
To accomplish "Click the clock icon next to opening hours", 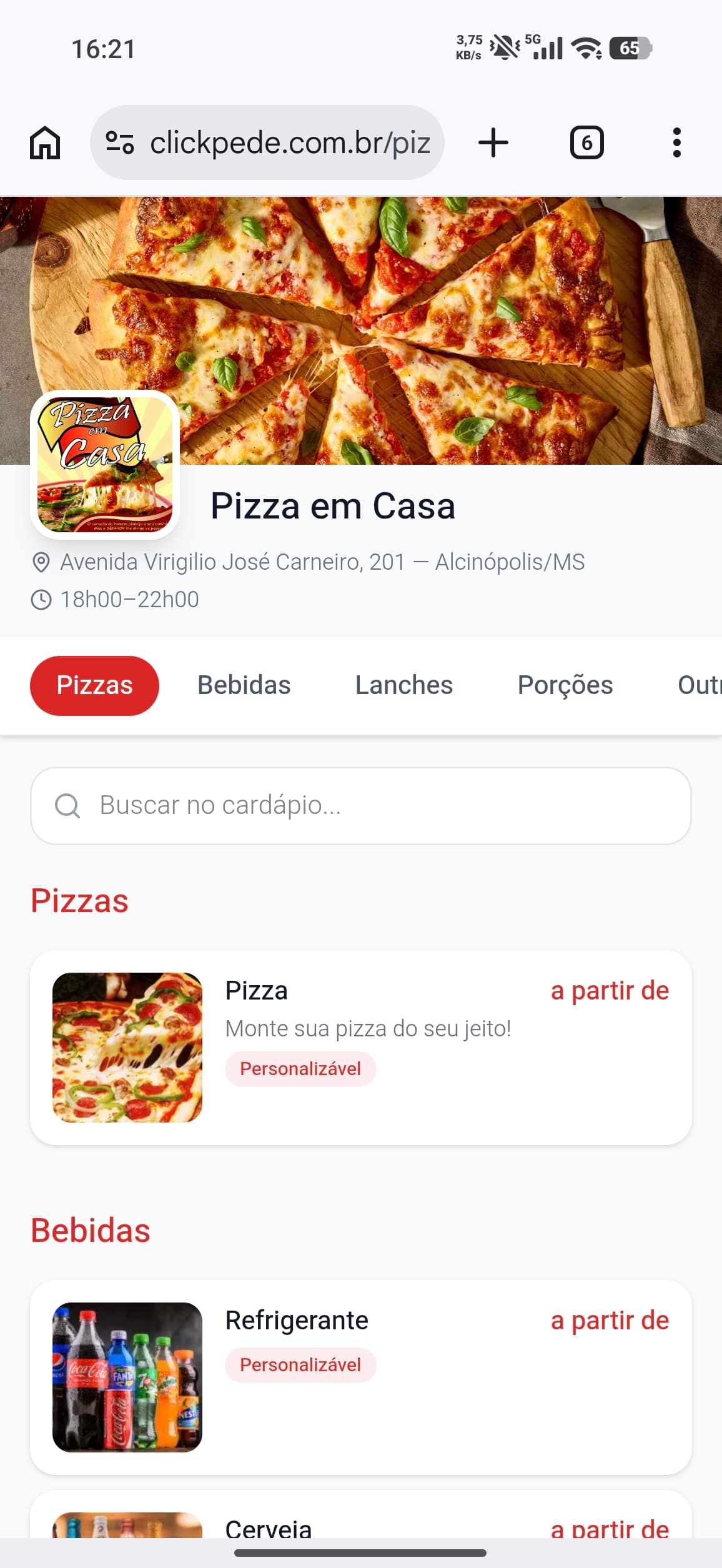I will pyautogui.click(x=41, y=599).
